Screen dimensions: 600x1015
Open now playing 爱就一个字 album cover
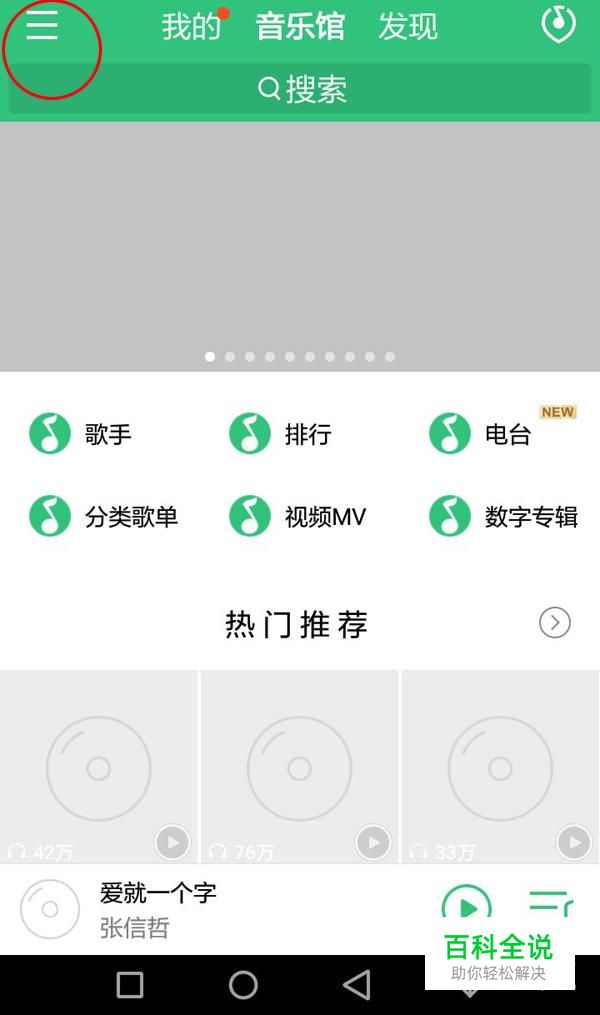(x=50, y=909)
